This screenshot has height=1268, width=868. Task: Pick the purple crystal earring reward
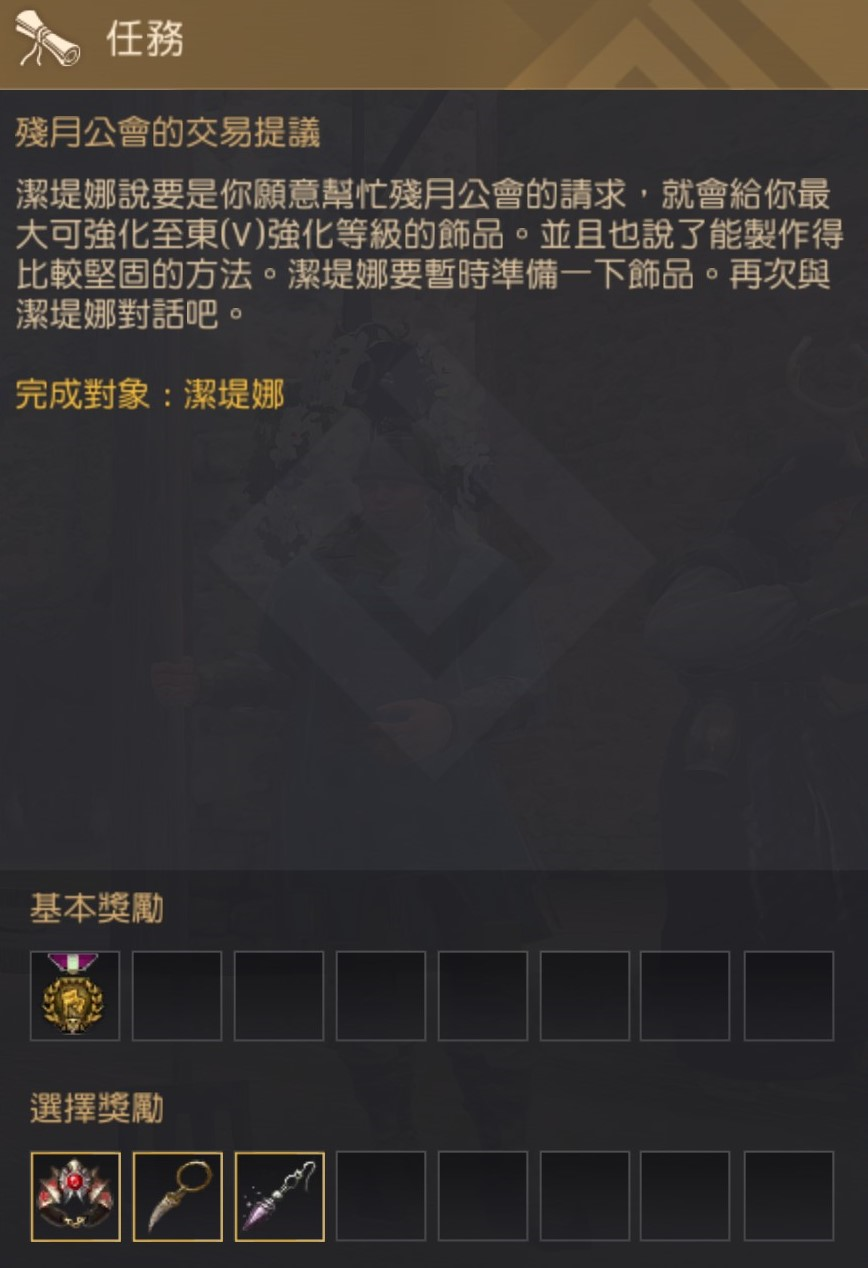[x=279, y=1196]
